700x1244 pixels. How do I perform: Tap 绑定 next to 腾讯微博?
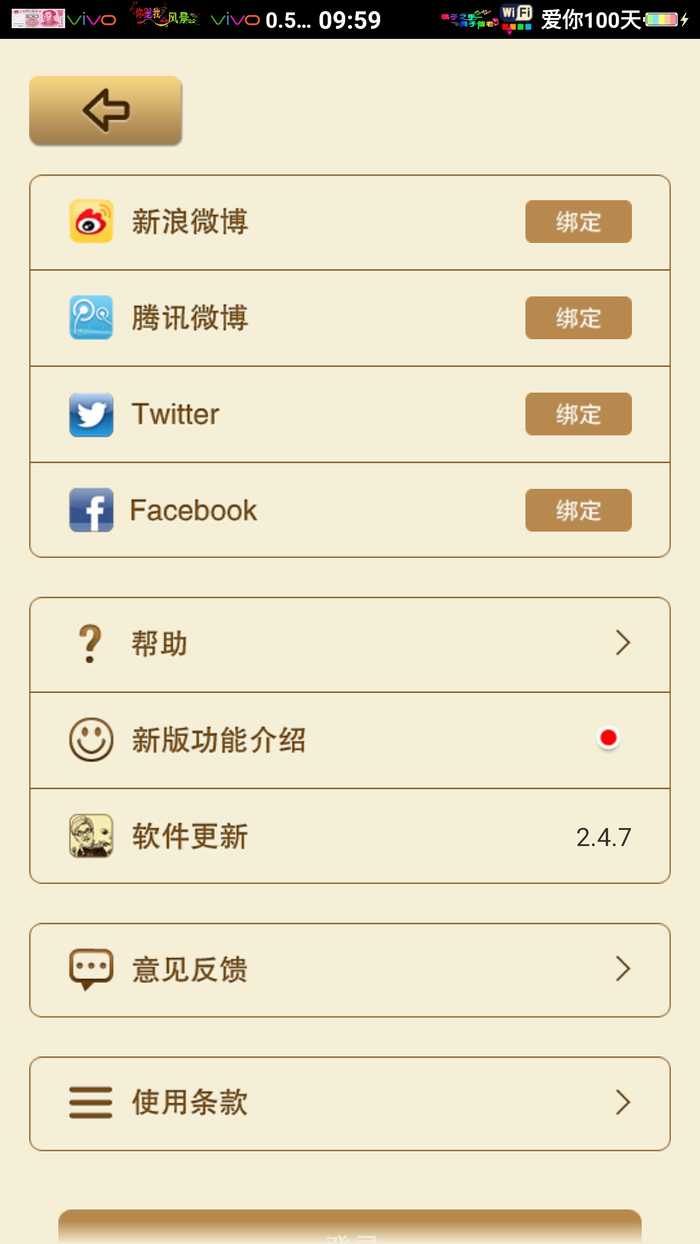(578, 318)
